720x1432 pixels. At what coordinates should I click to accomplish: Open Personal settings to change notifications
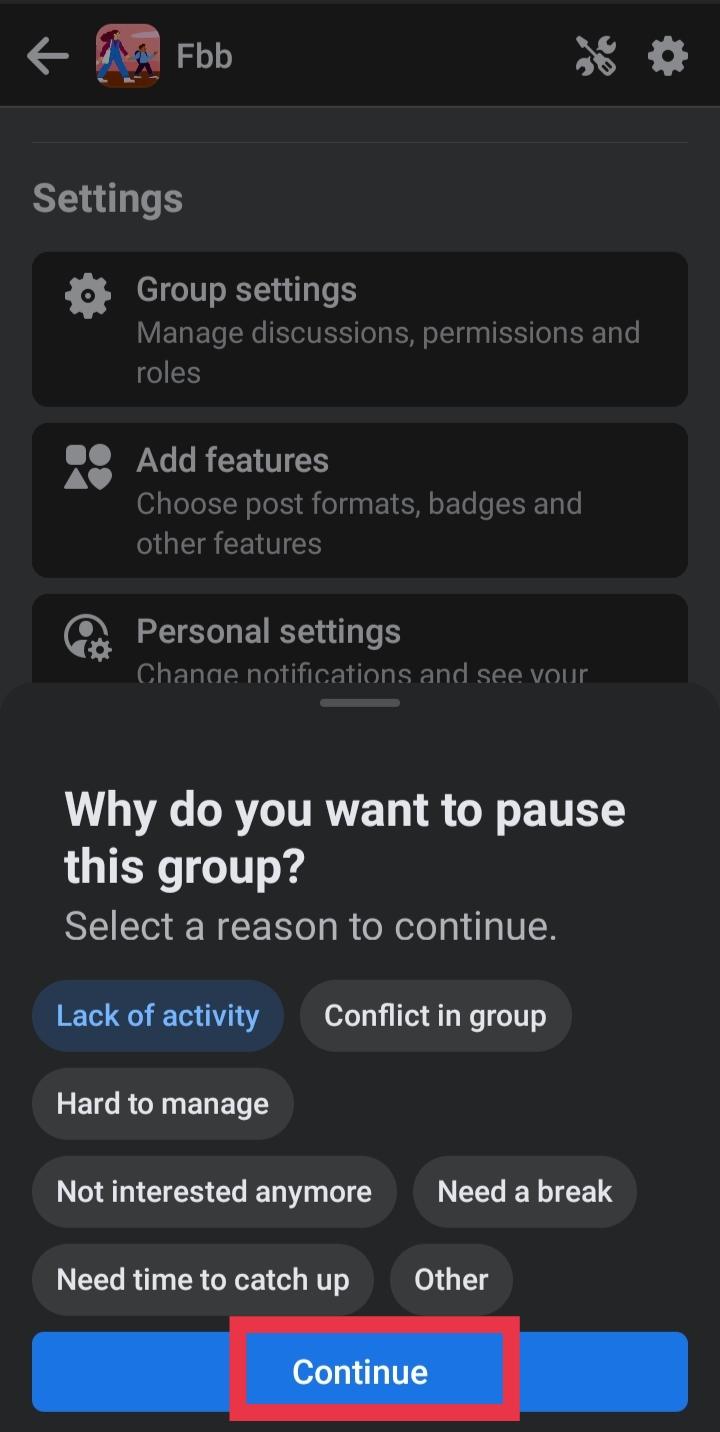360,640
